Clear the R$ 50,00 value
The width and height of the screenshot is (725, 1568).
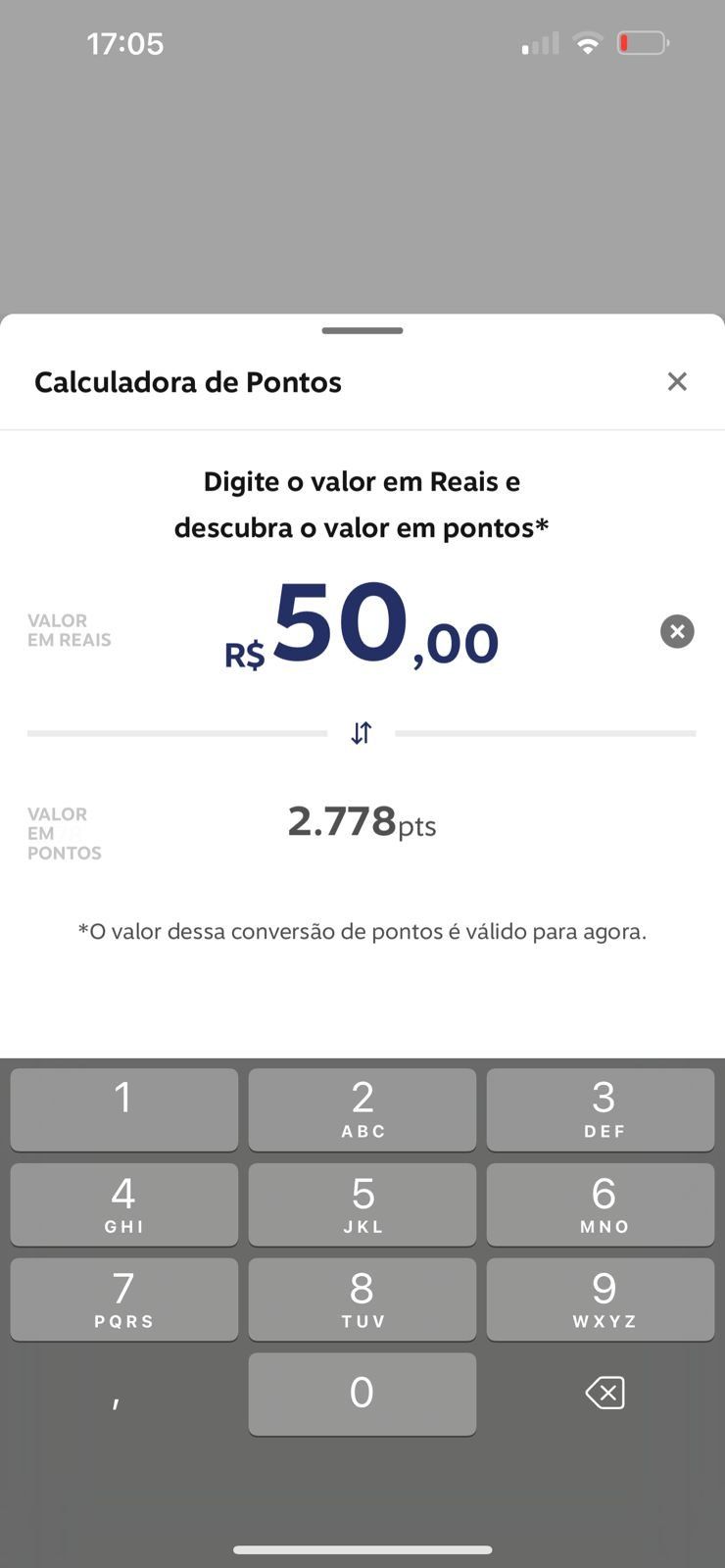677,631
